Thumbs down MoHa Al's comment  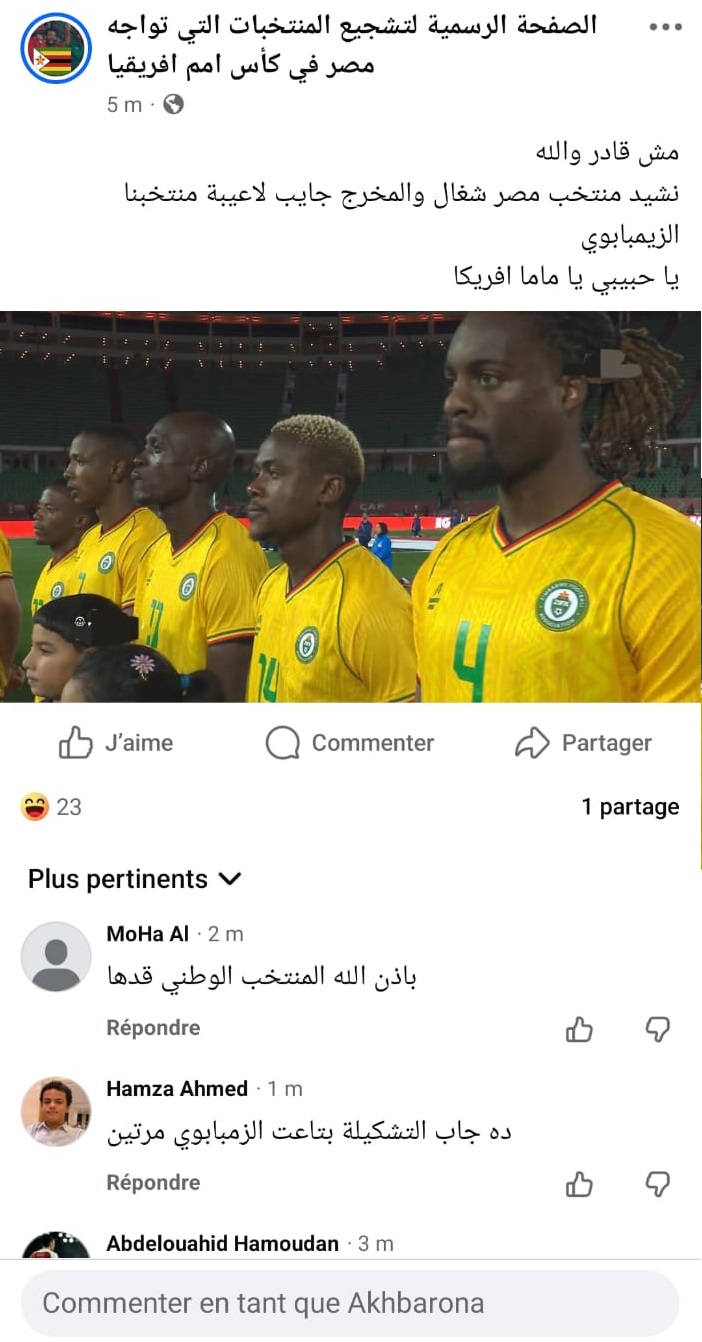coord(657,1030)
